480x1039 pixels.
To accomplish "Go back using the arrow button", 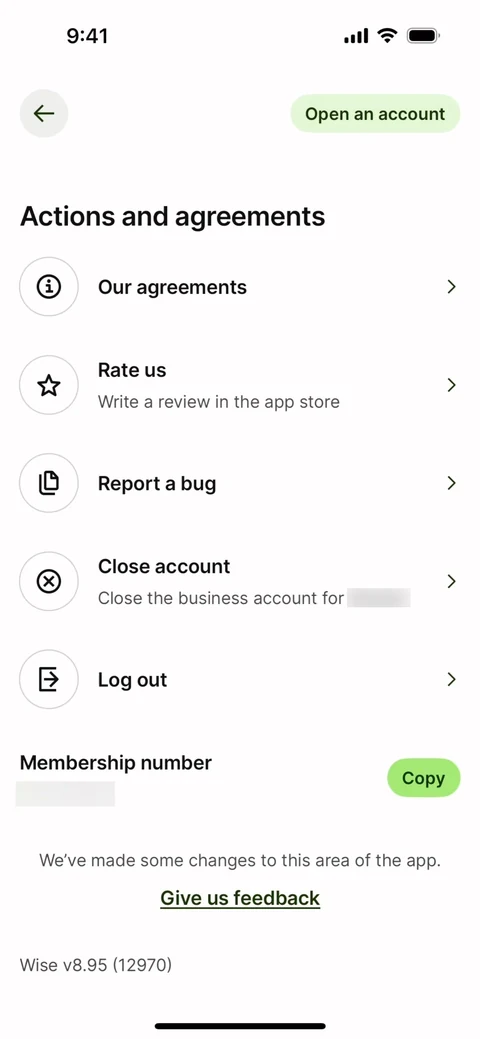I will coord(44,113).
